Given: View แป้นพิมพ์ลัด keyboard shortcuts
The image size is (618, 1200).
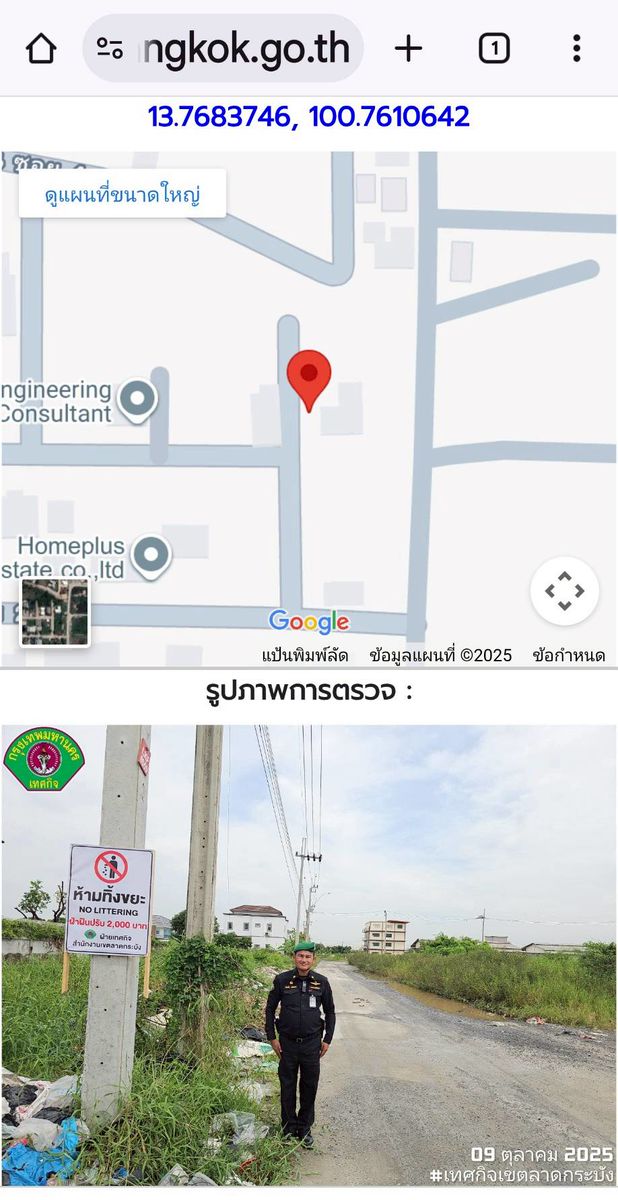Looking at the screenshot, I should (x=305, y=656).
